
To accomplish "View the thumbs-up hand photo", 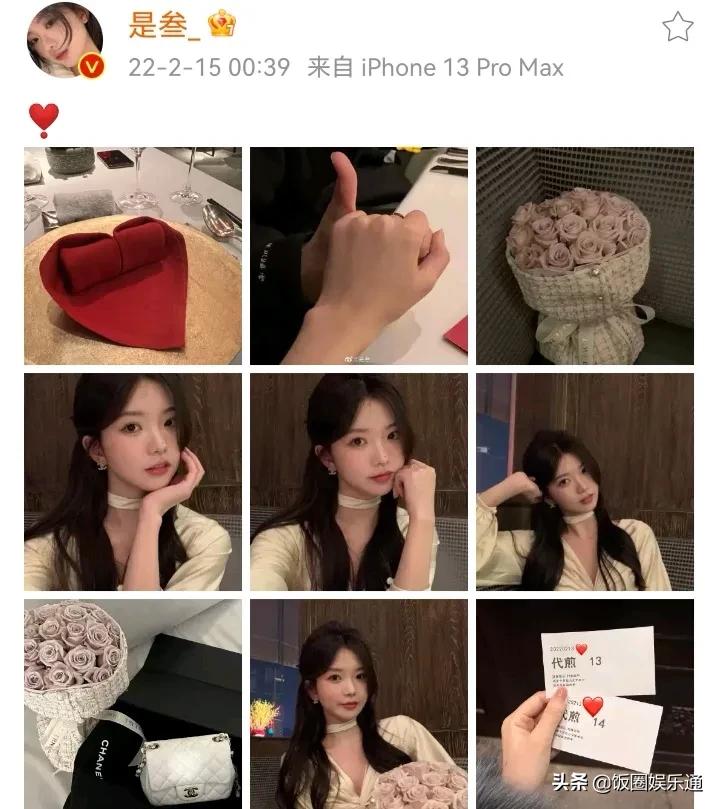I will tap(358, 256).
